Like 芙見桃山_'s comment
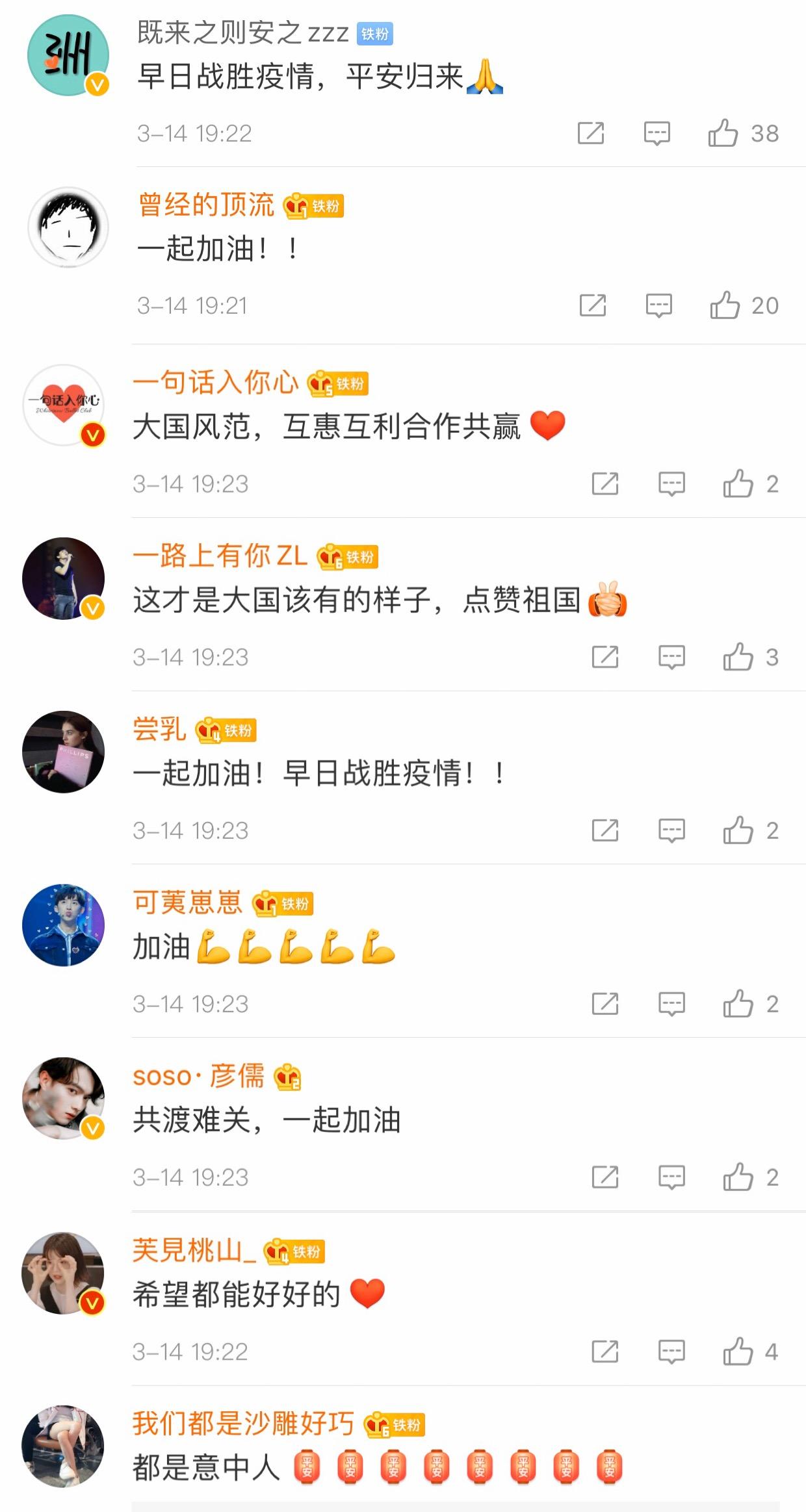806x1512 pixels. point(738,1352)
